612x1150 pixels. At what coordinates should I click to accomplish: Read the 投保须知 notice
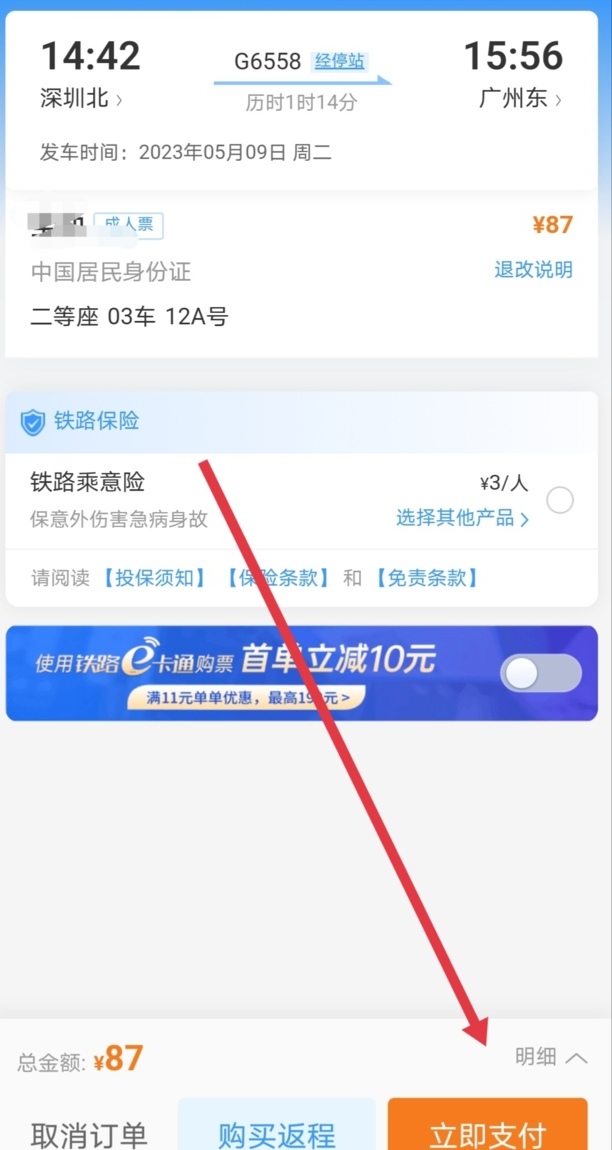153,578
